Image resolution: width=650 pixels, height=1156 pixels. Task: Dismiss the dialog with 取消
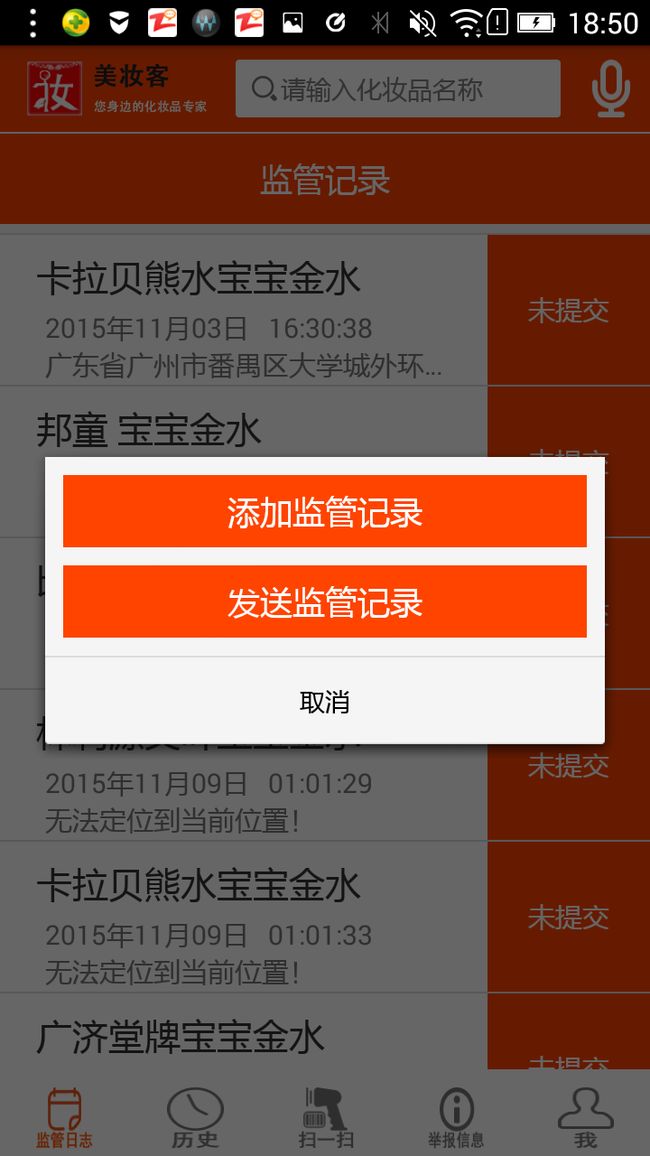[324, 701]
